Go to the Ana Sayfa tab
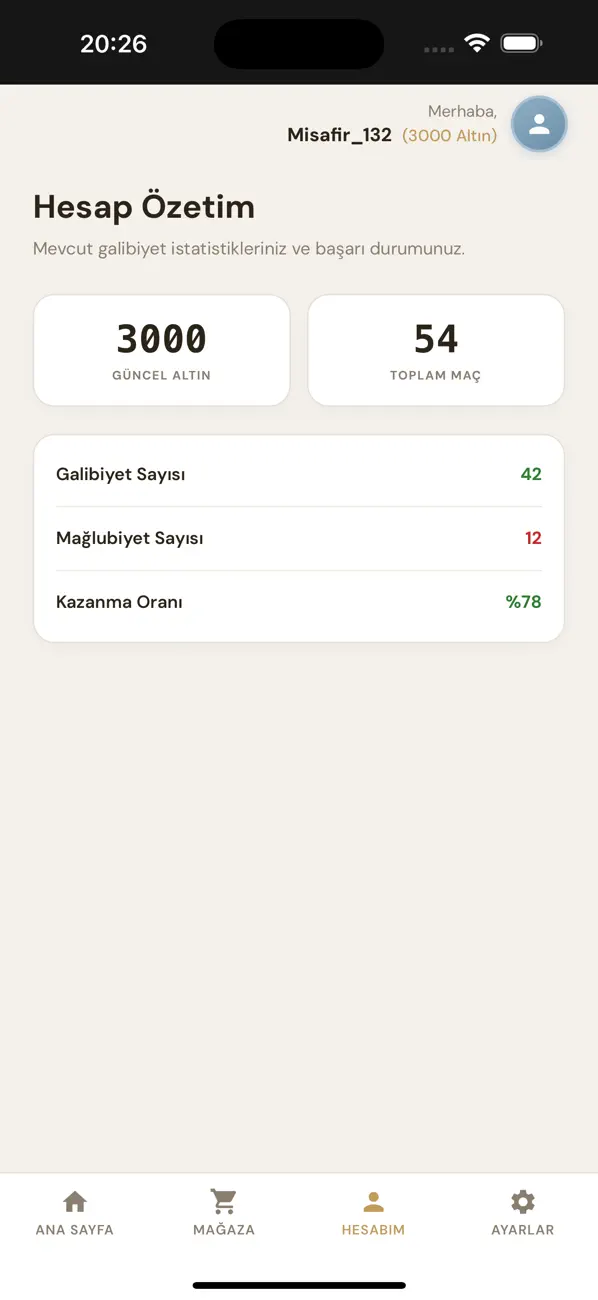 click(75, 1214)
